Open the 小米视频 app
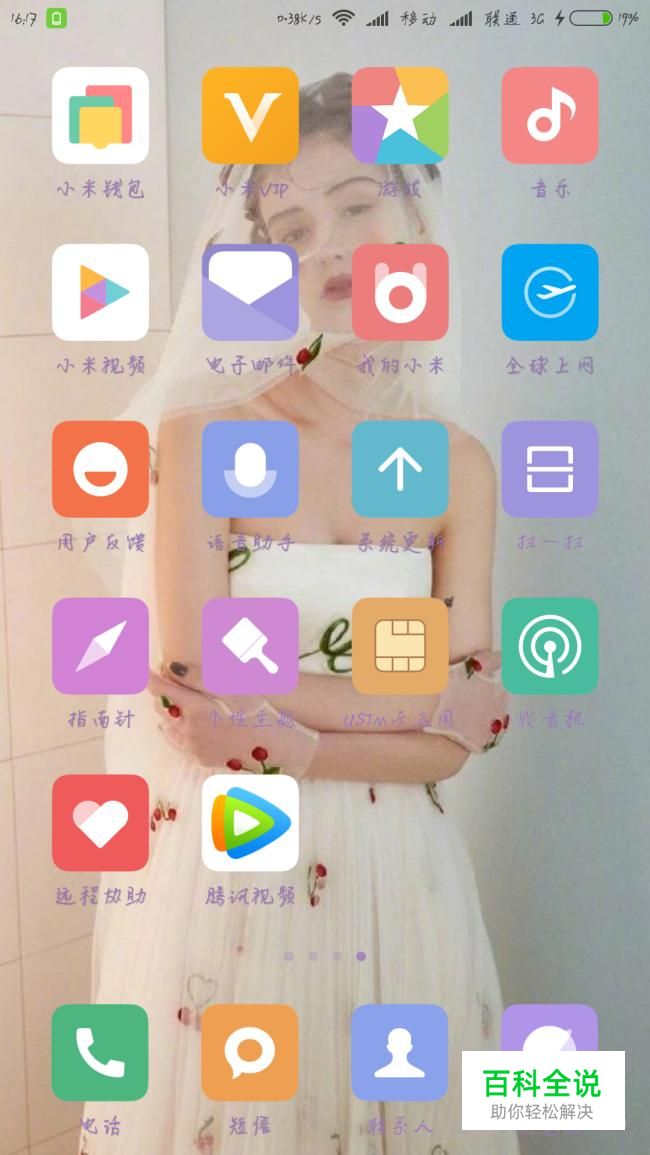Screen dimensions: 650x1155 click(x=100, y=292)
